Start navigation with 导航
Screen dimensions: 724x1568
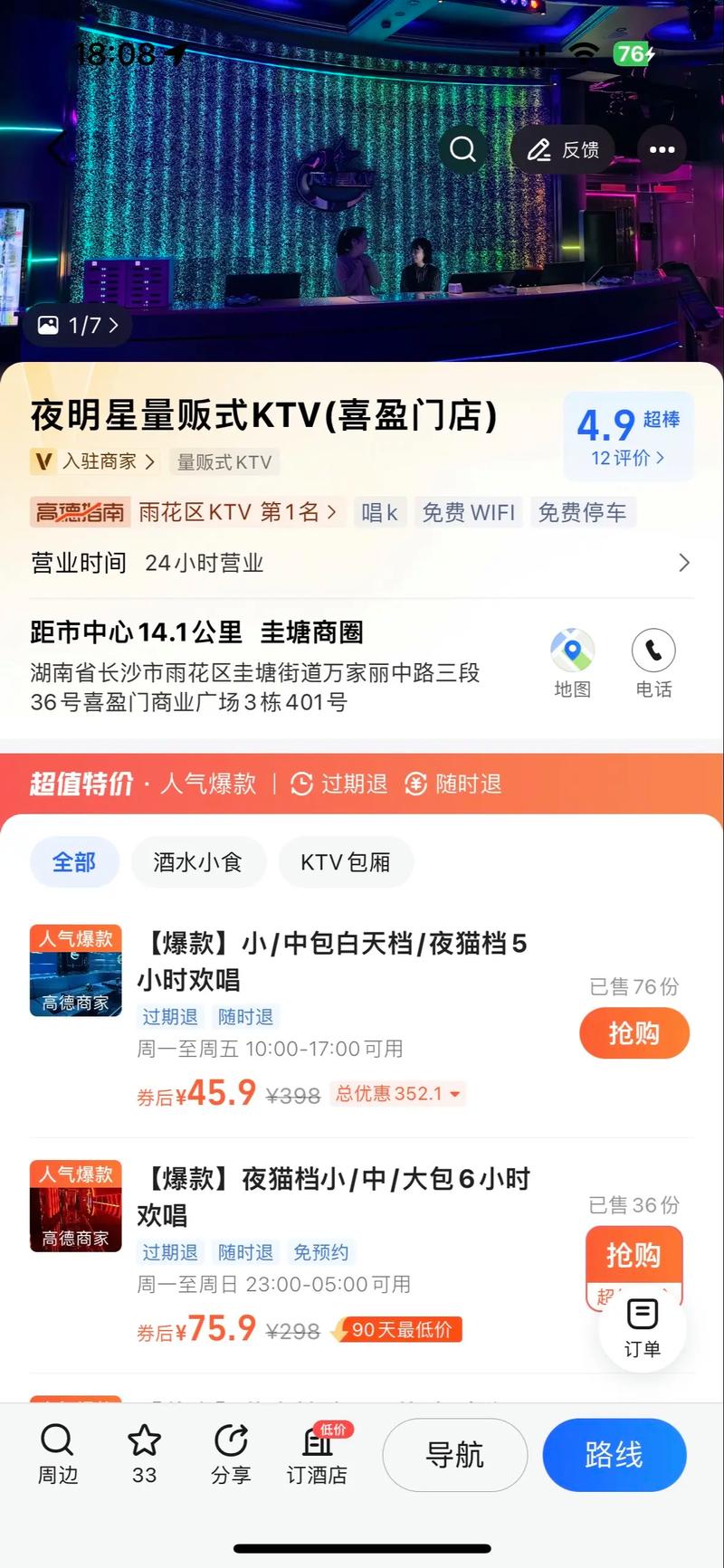(x=455, y=1455)
